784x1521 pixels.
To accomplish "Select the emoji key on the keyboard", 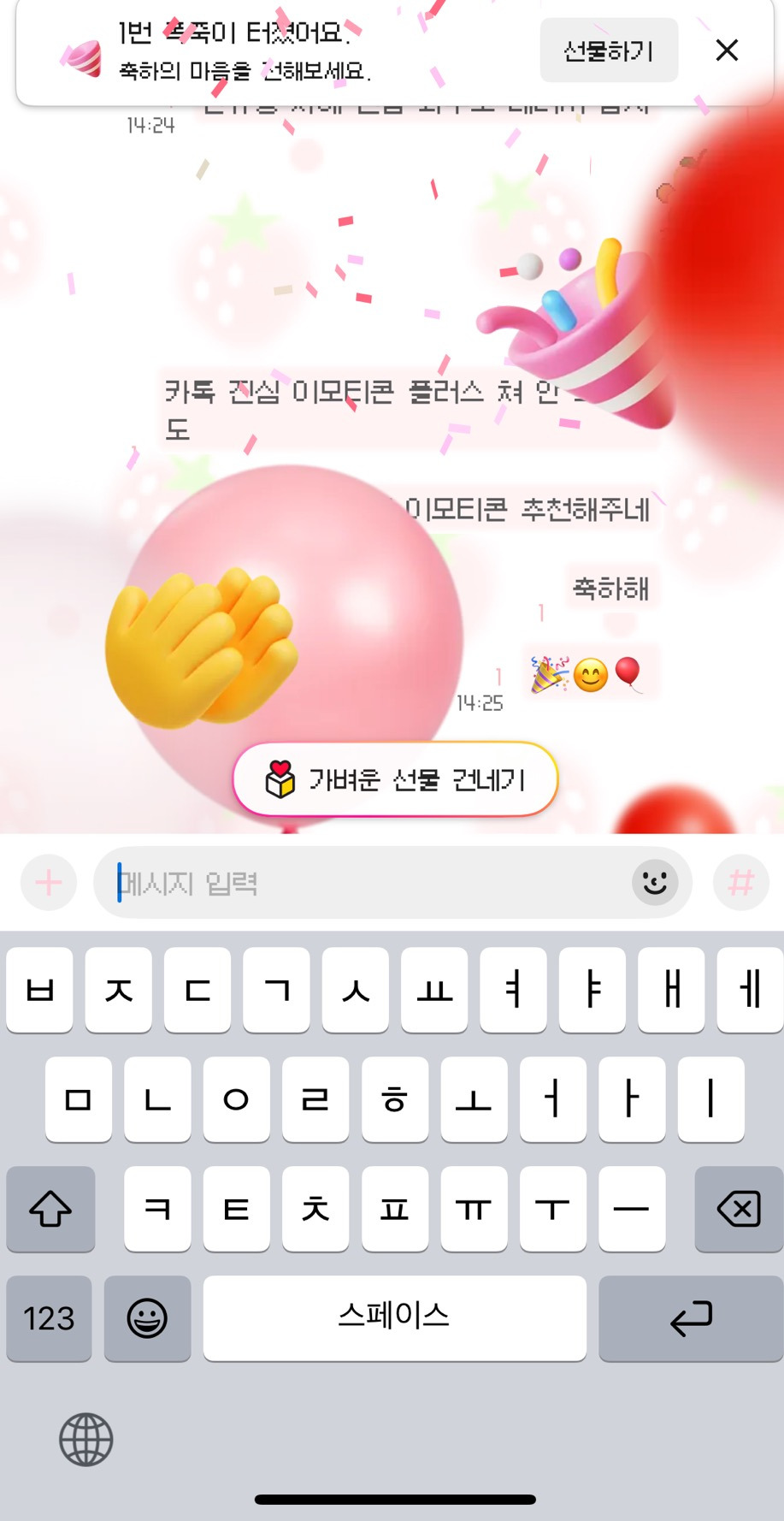I will (147, 1318).
